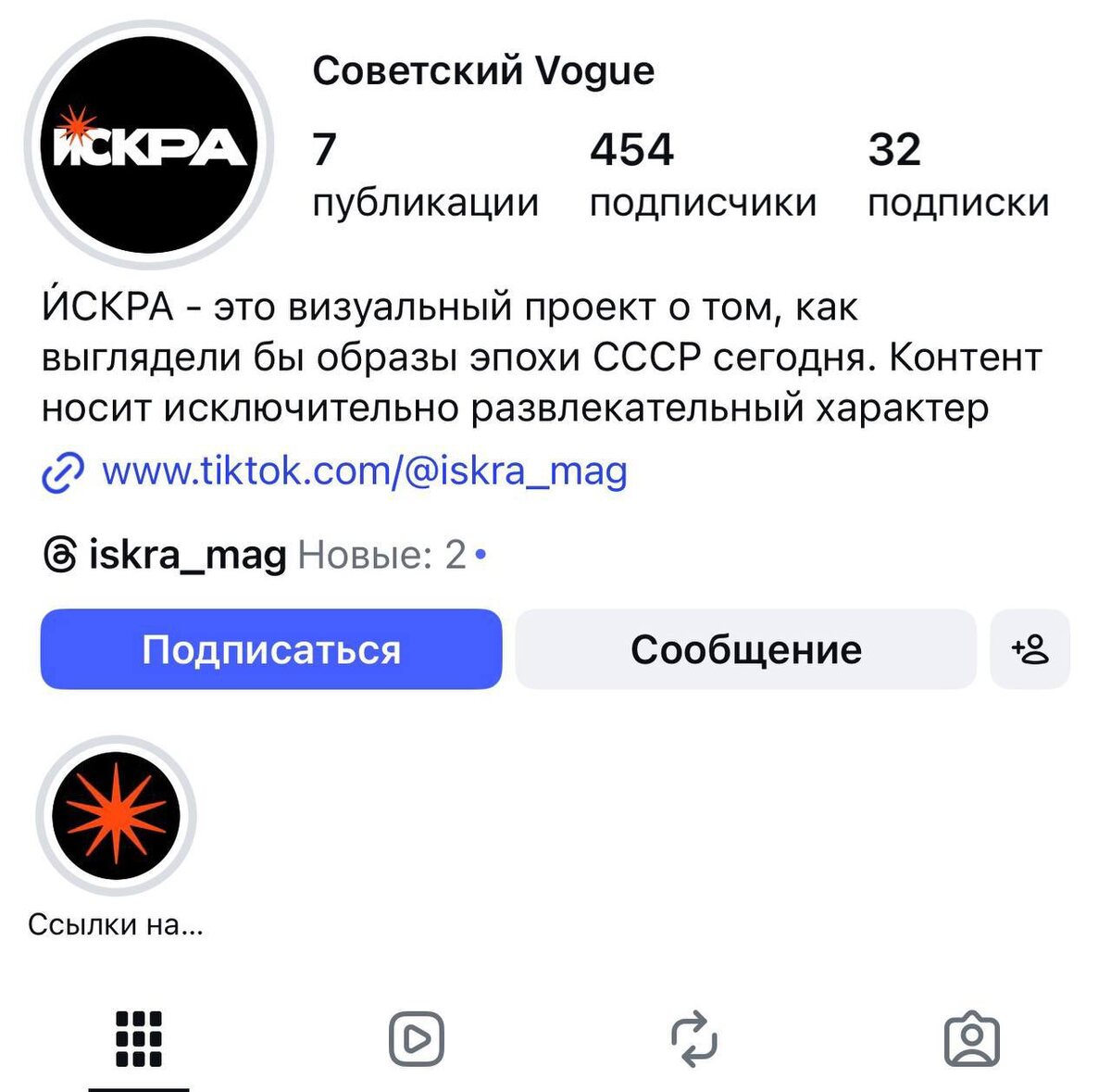Switch to the reposts tab
Screen dimensions: 1111x1092
(694, 1039)
